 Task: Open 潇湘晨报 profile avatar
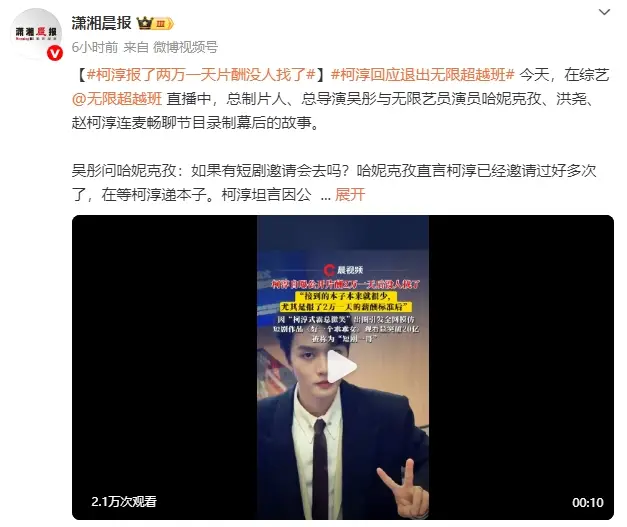point(35,34)
